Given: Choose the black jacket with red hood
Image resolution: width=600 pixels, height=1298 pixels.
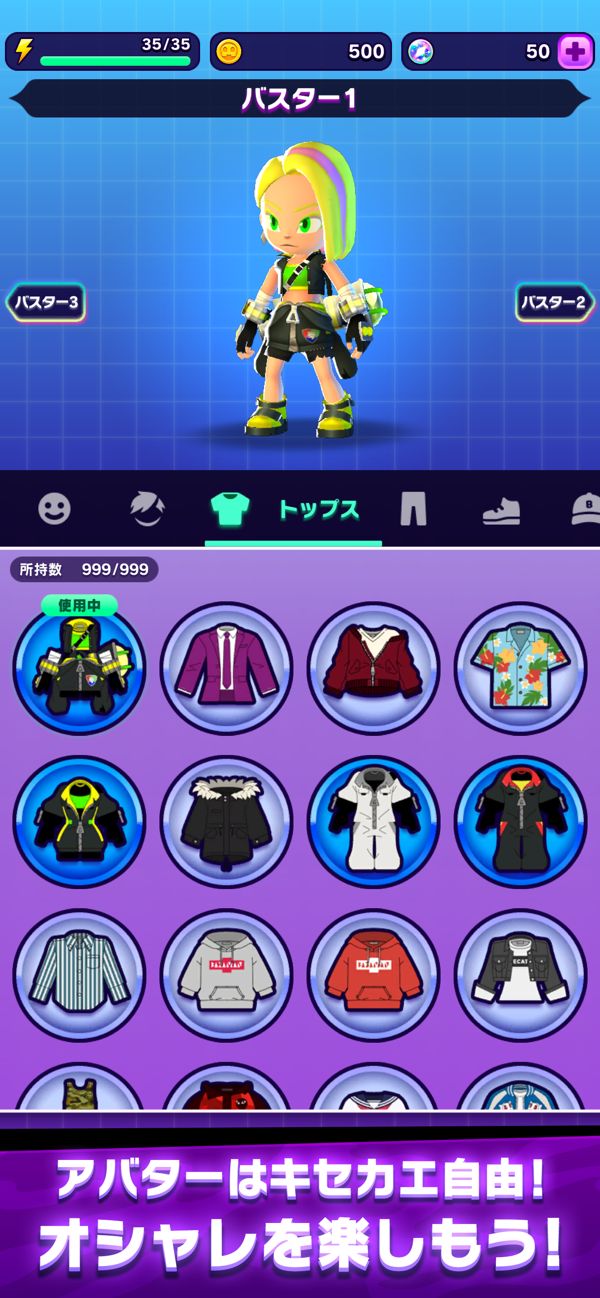Looking at the screenshot, I should (x=520, y=821).
